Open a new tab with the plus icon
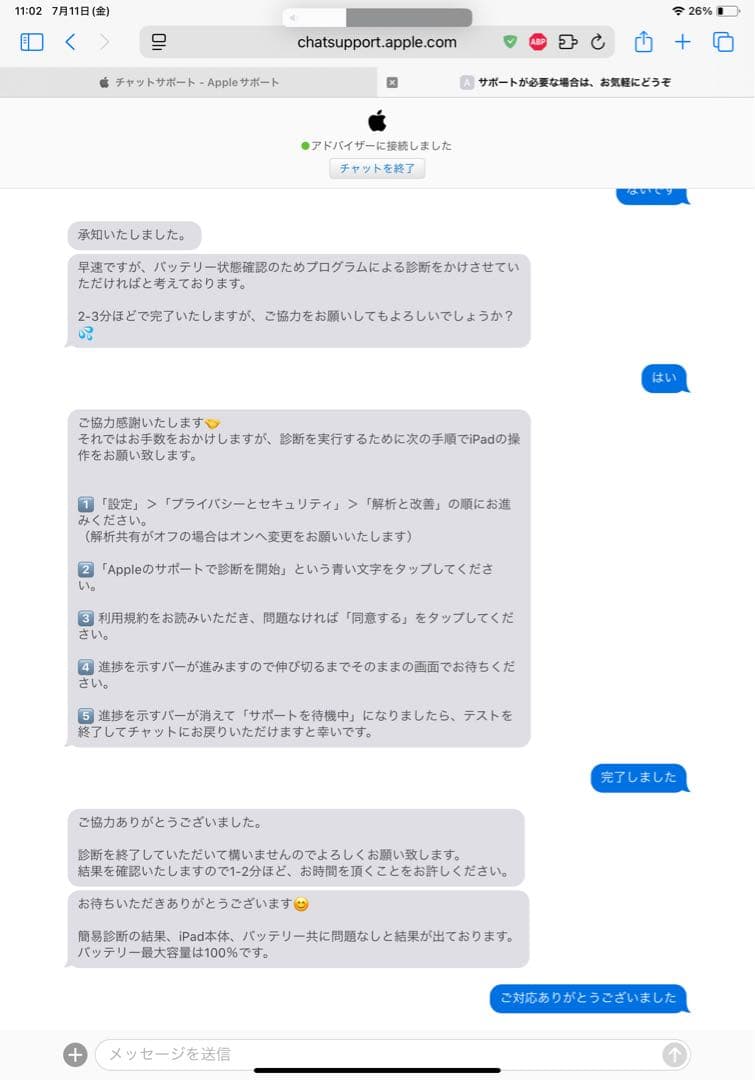Image resolution: width=755 pixels, height=1080 pixels. pos(683,42)
